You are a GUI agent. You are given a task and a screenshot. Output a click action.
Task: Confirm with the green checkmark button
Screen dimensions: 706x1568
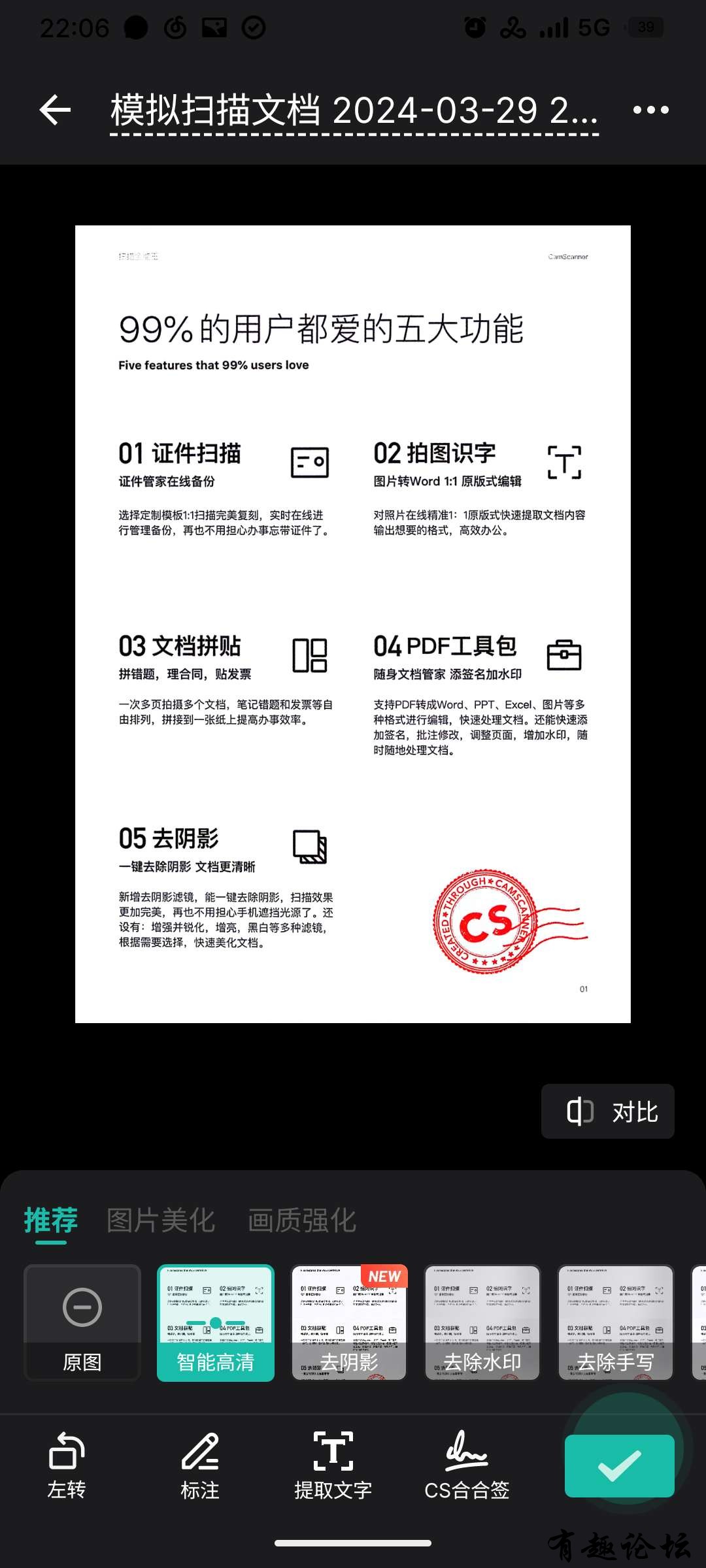point(619,1465)
